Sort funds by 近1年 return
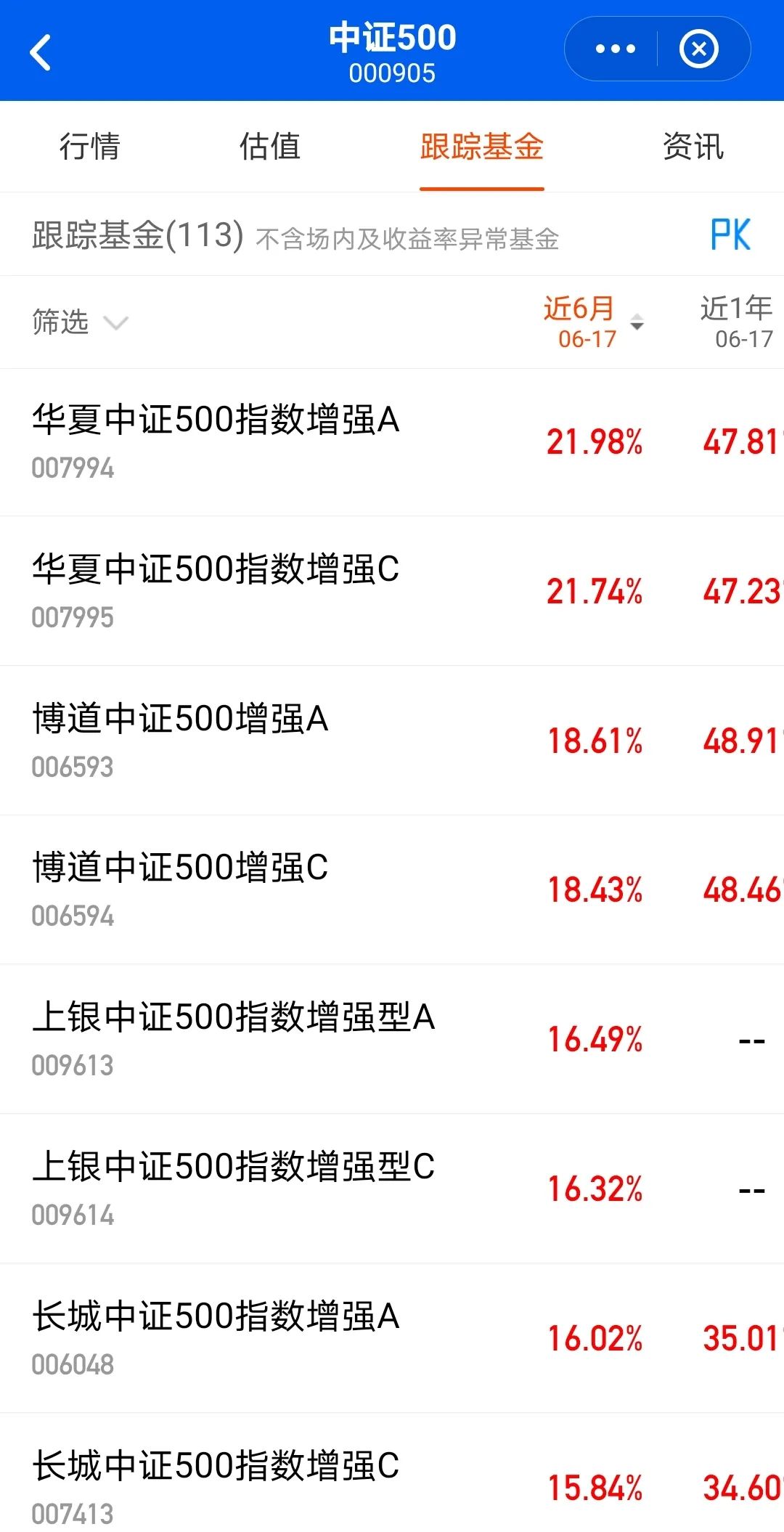 point(736,322)
